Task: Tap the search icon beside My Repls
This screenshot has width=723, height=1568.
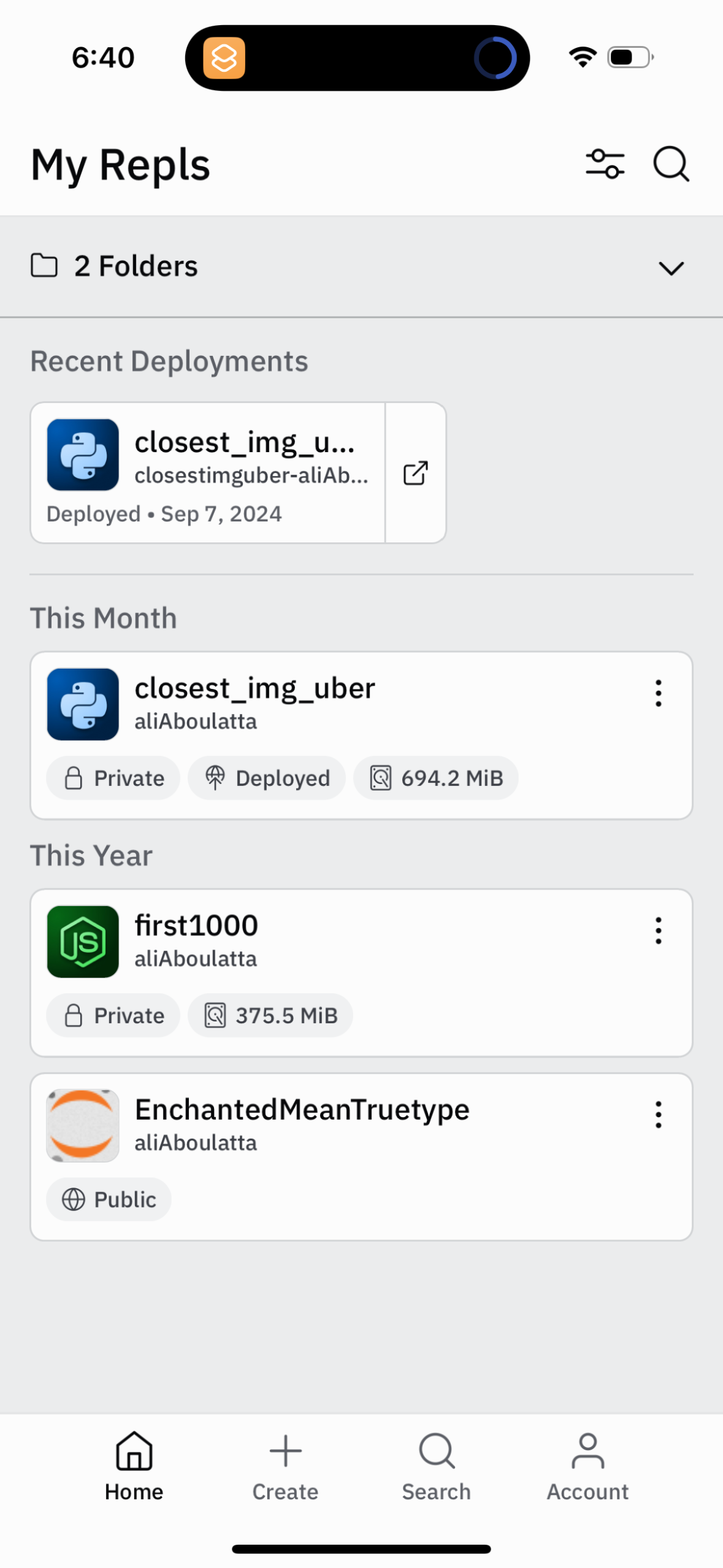Action: 671,164
